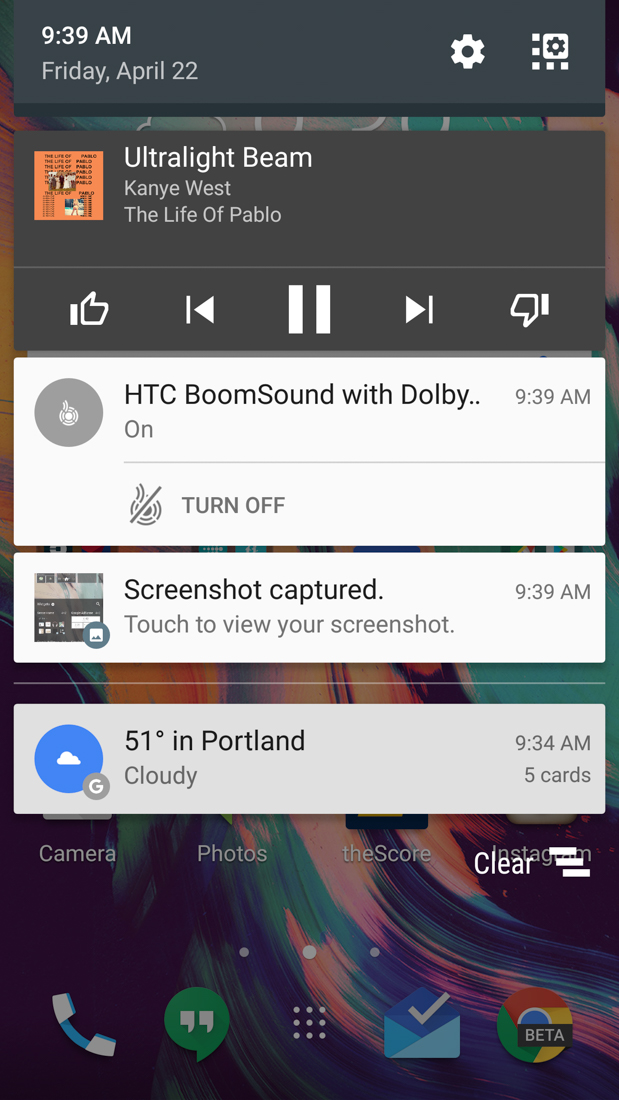Give Ultralight Beam a thumbs down

pyautogui.click(x=529, y=309)
